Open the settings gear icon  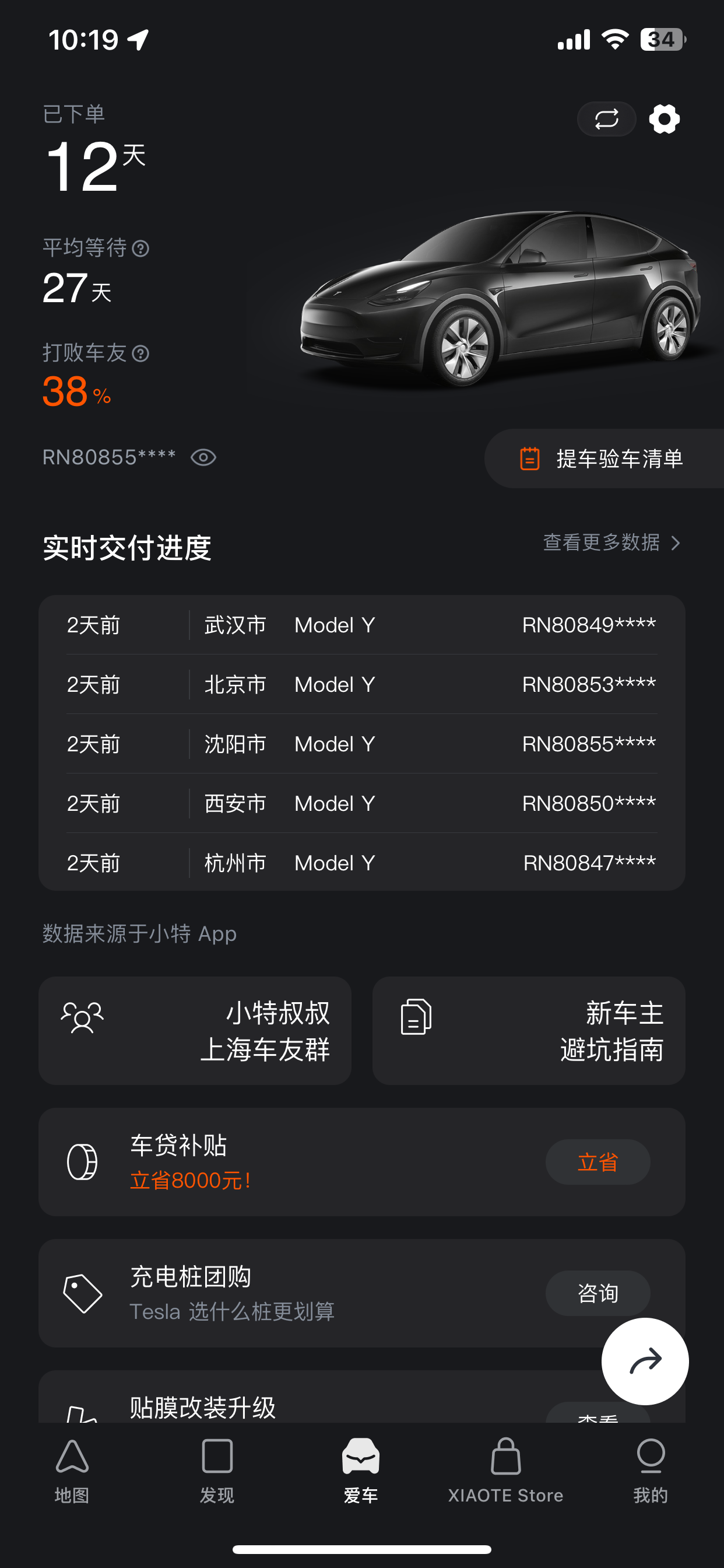click(665, 118)
